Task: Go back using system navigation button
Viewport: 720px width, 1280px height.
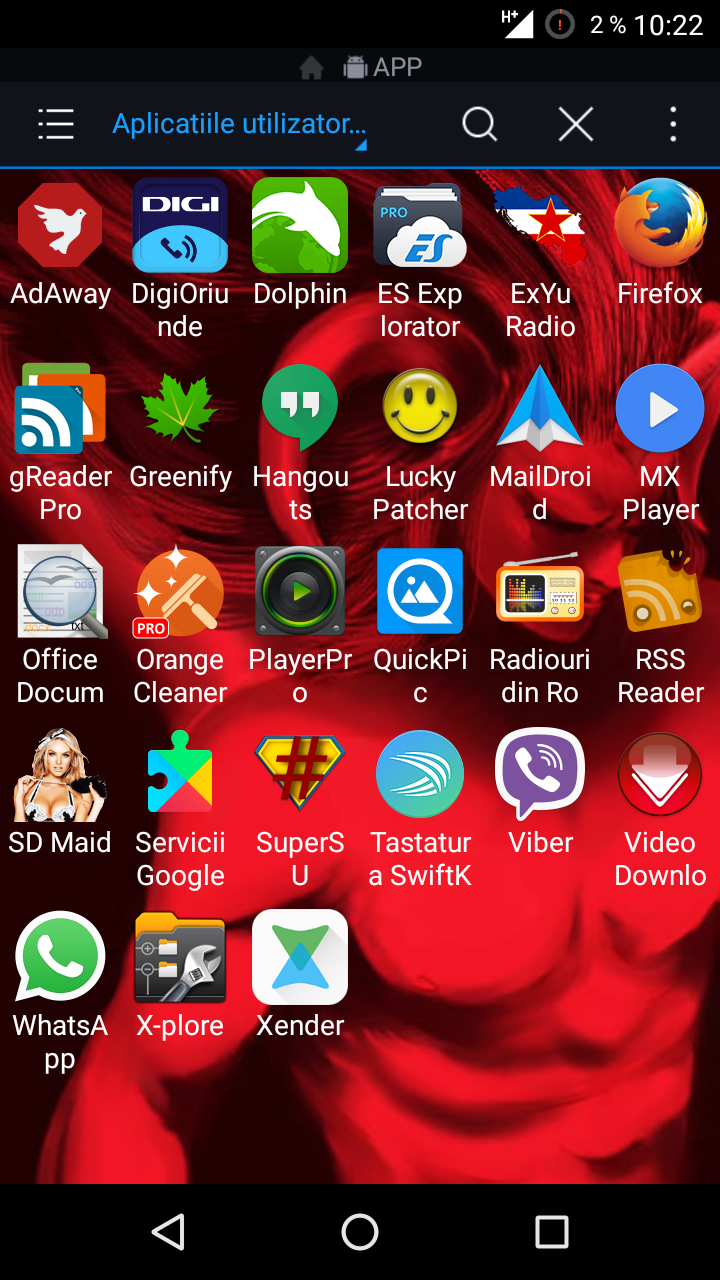Action: (168, 1232)
